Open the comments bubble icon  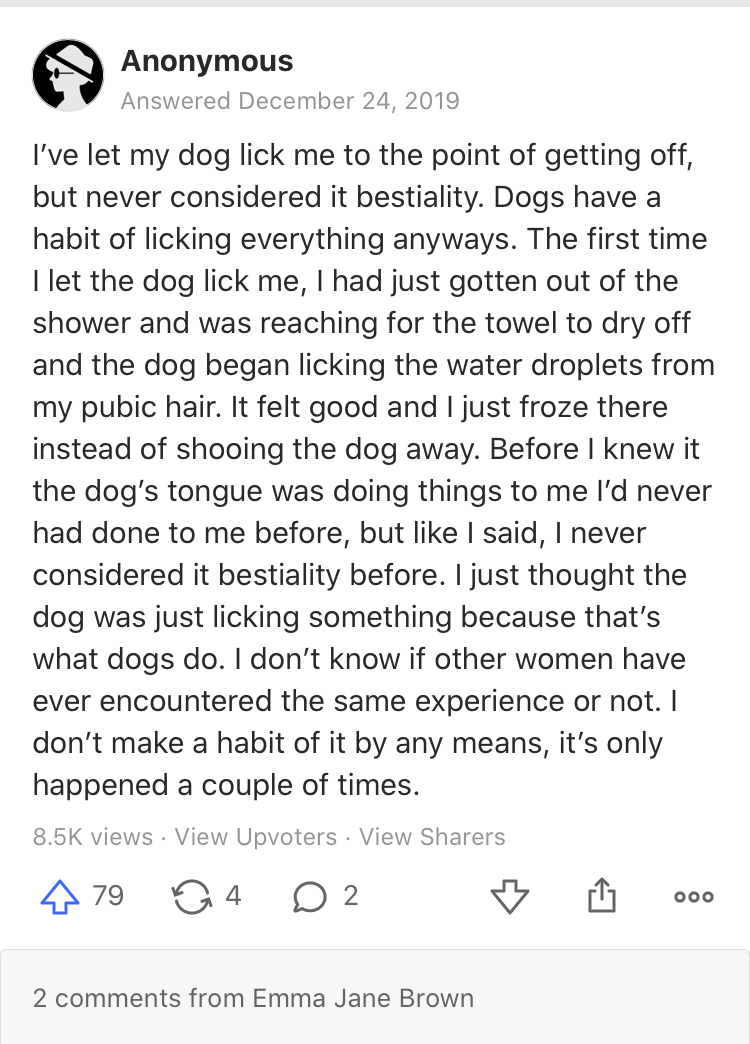coord(309,897)
